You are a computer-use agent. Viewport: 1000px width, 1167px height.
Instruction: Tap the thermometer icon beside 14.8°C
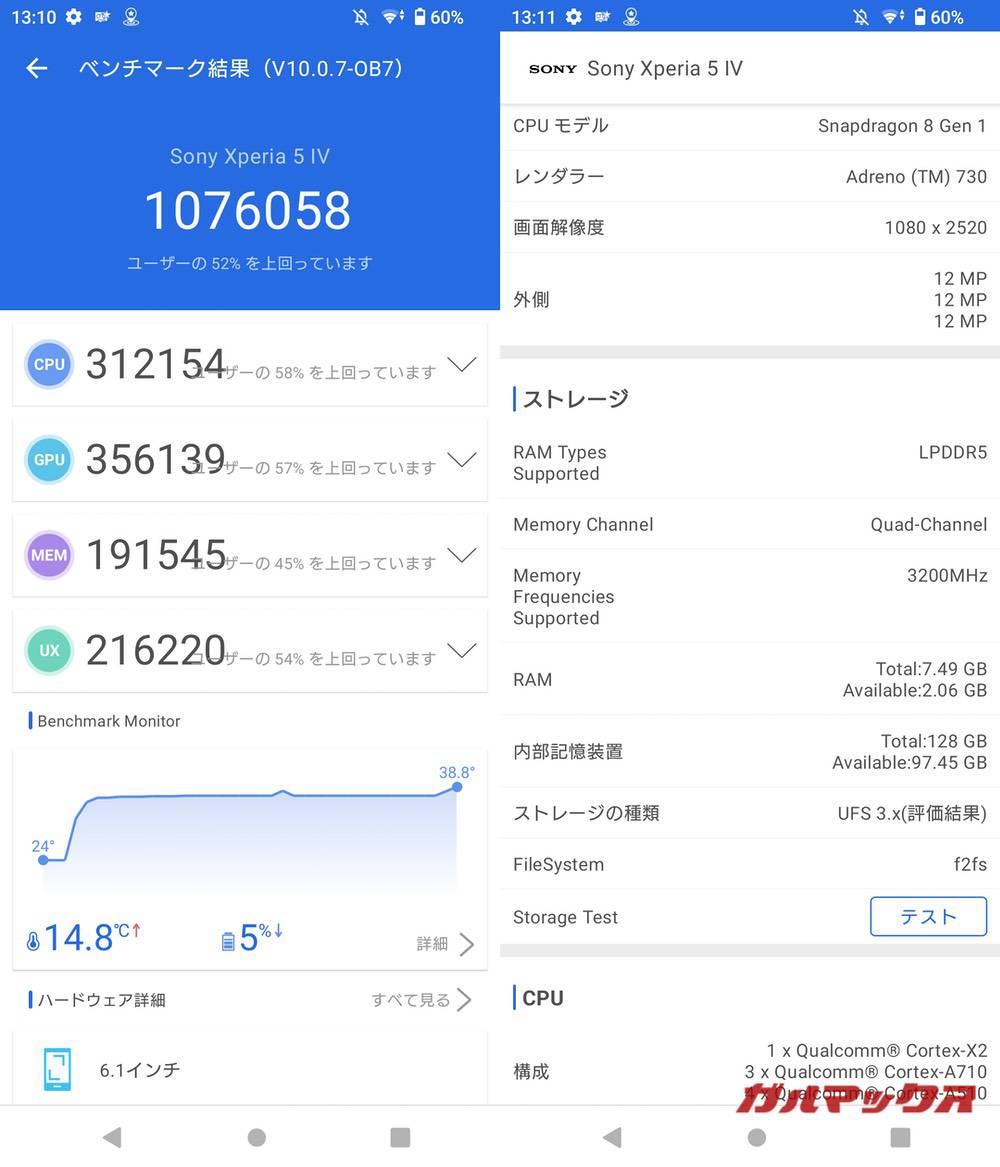(30, 938)
